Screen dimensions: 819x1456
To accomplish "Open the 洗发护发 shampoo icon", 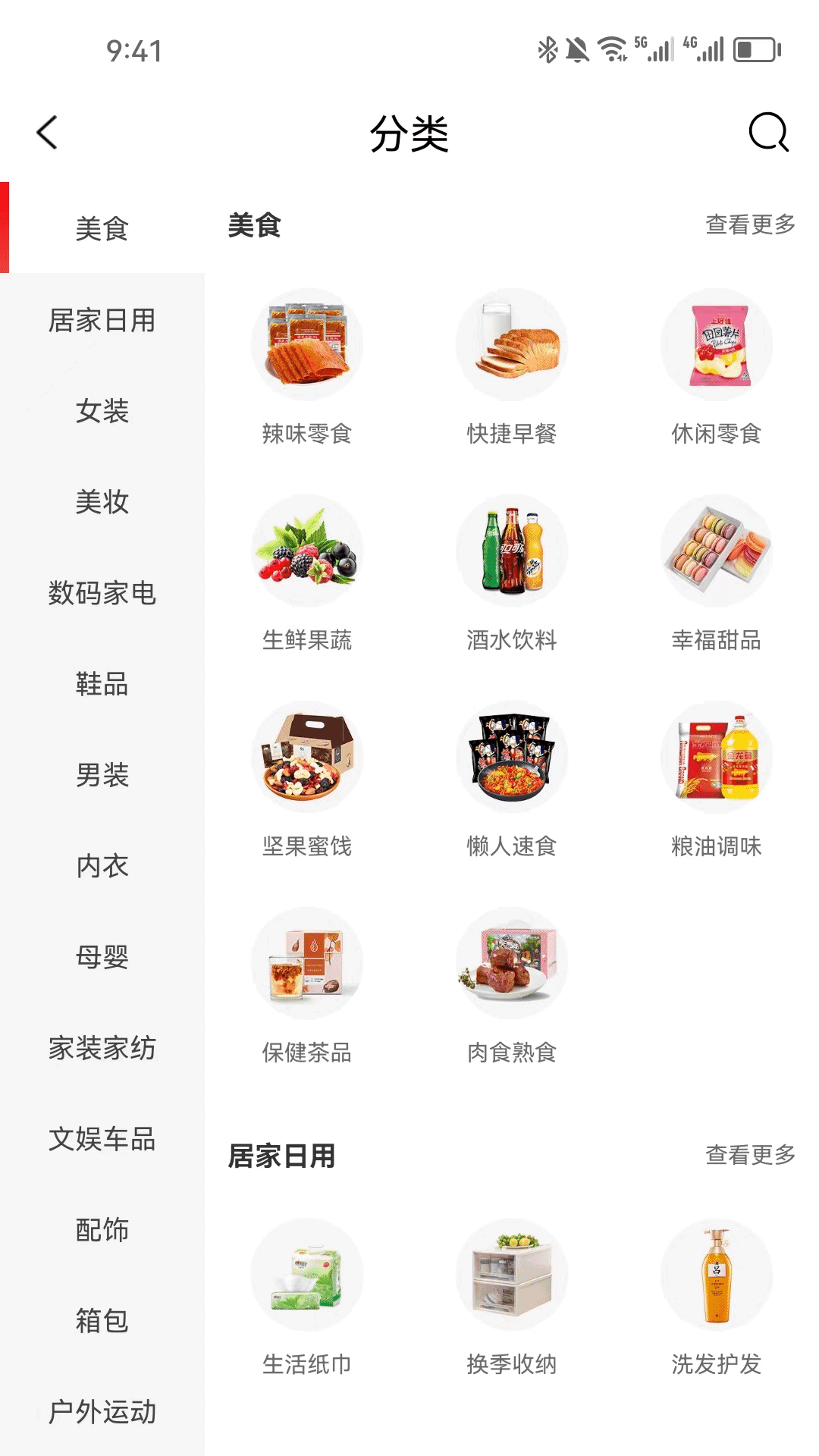I will 717,1275.
